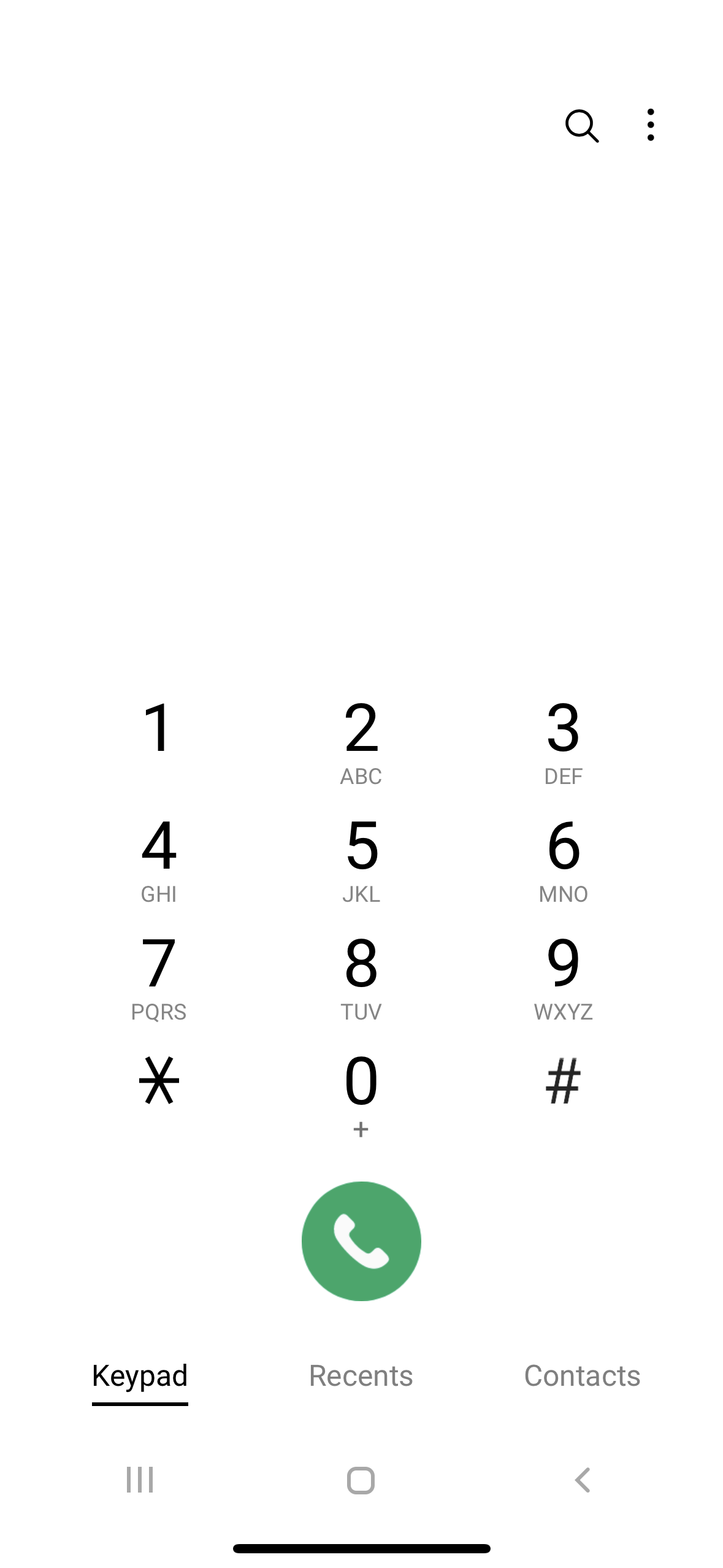Open the search icon
Screen dimensions: 723x1568
coord(583,126)
